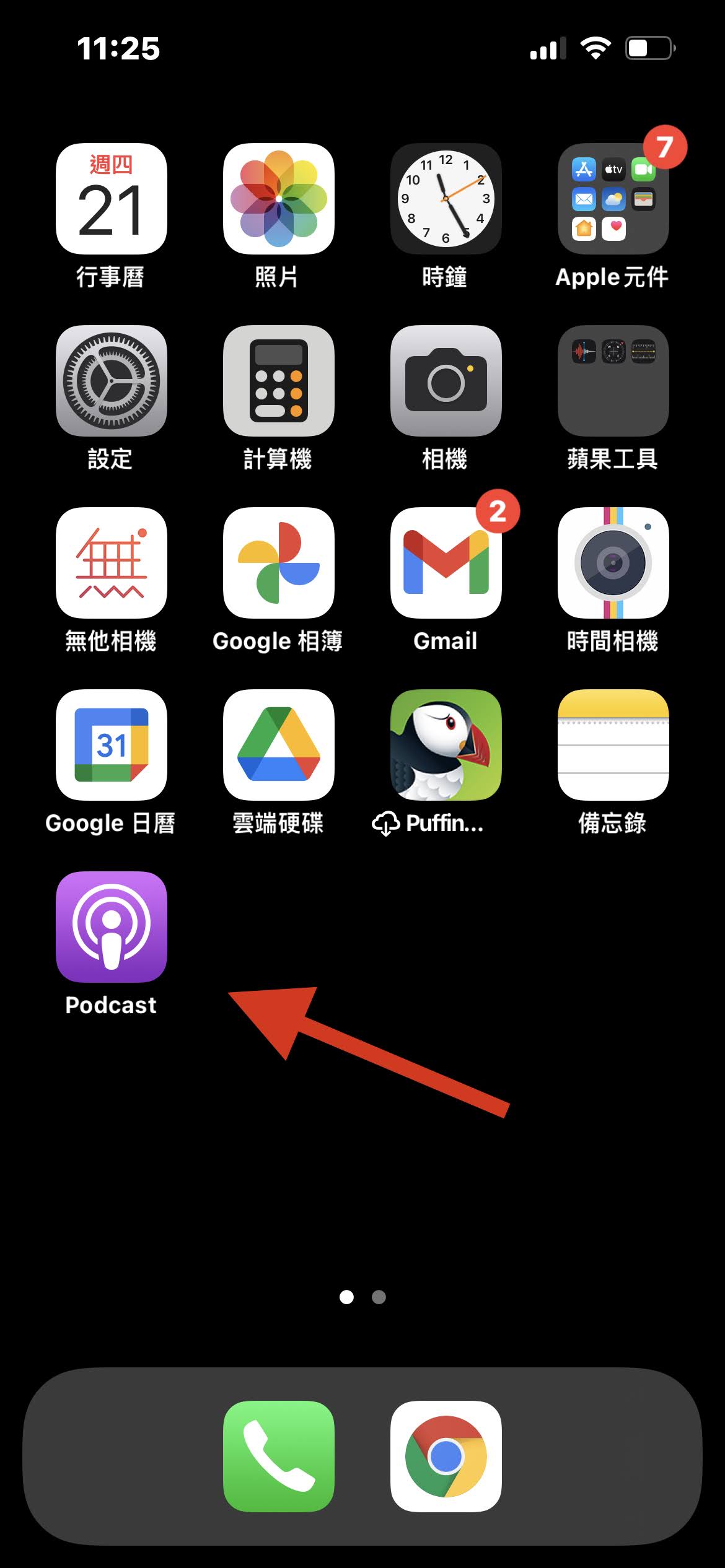Open the Apple 元件 folder
Image resolution: width=725 pixels, height=1568 pixels.
613,199
